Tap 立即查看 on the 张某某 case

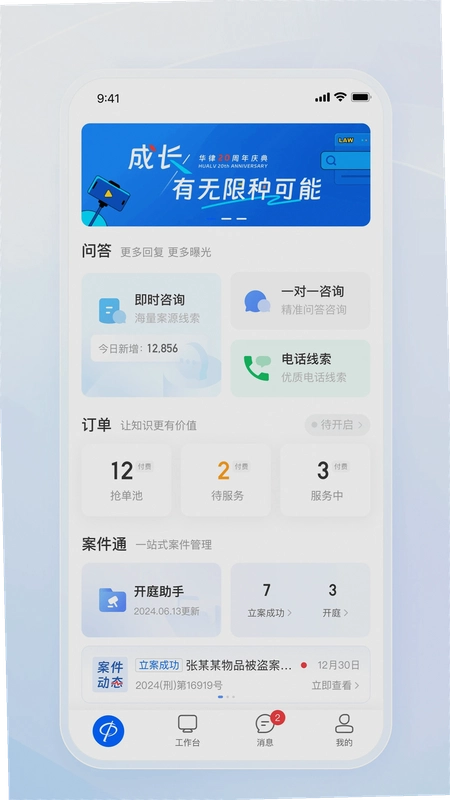tap(335, 685)
